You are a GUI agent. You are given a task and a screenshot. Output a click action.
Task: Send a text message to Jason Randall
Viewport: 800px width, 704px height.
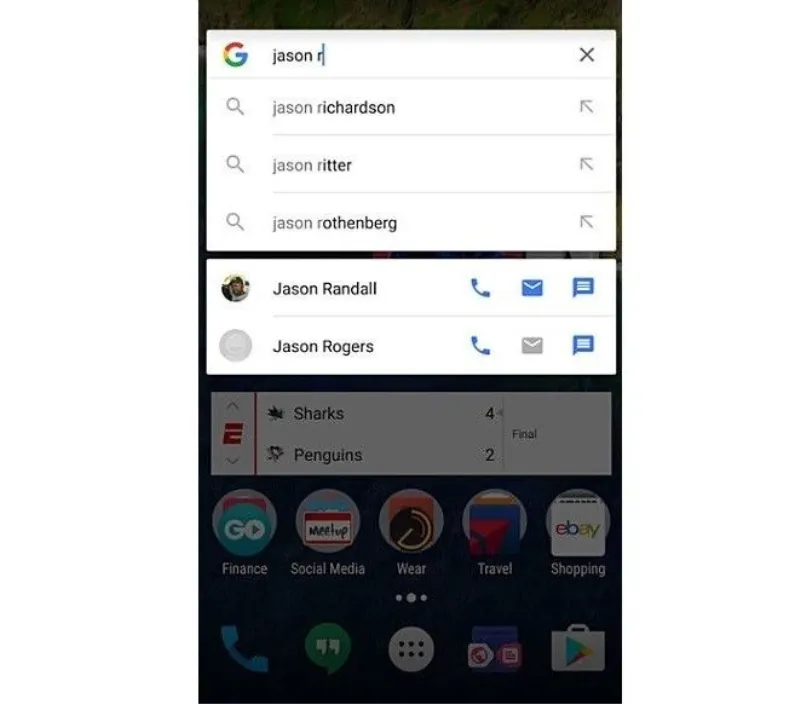(x=583, y=288)
